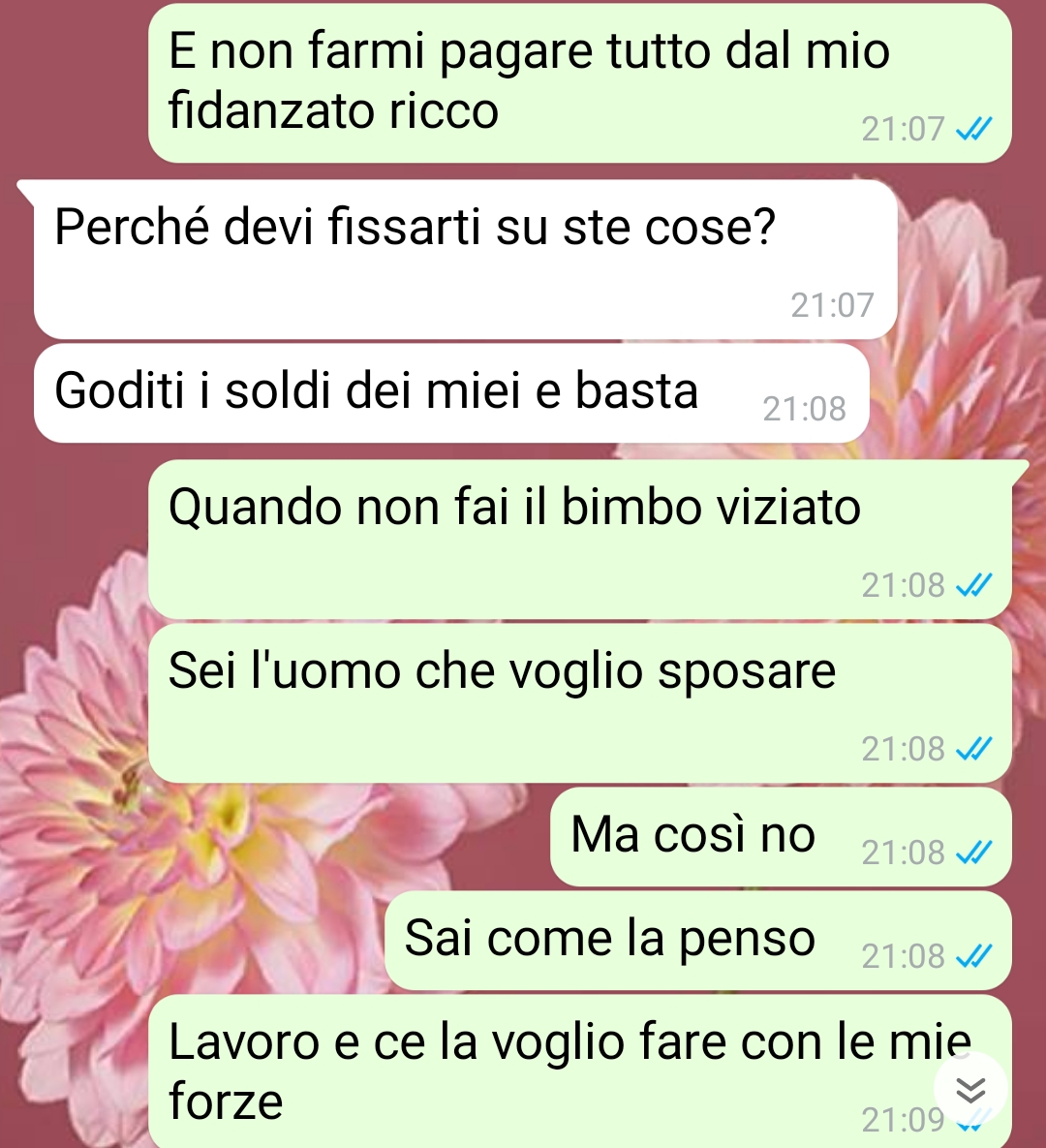Jump to the latest messages
Viewport: 1046px width, 1148px height.
[970, 1090]
